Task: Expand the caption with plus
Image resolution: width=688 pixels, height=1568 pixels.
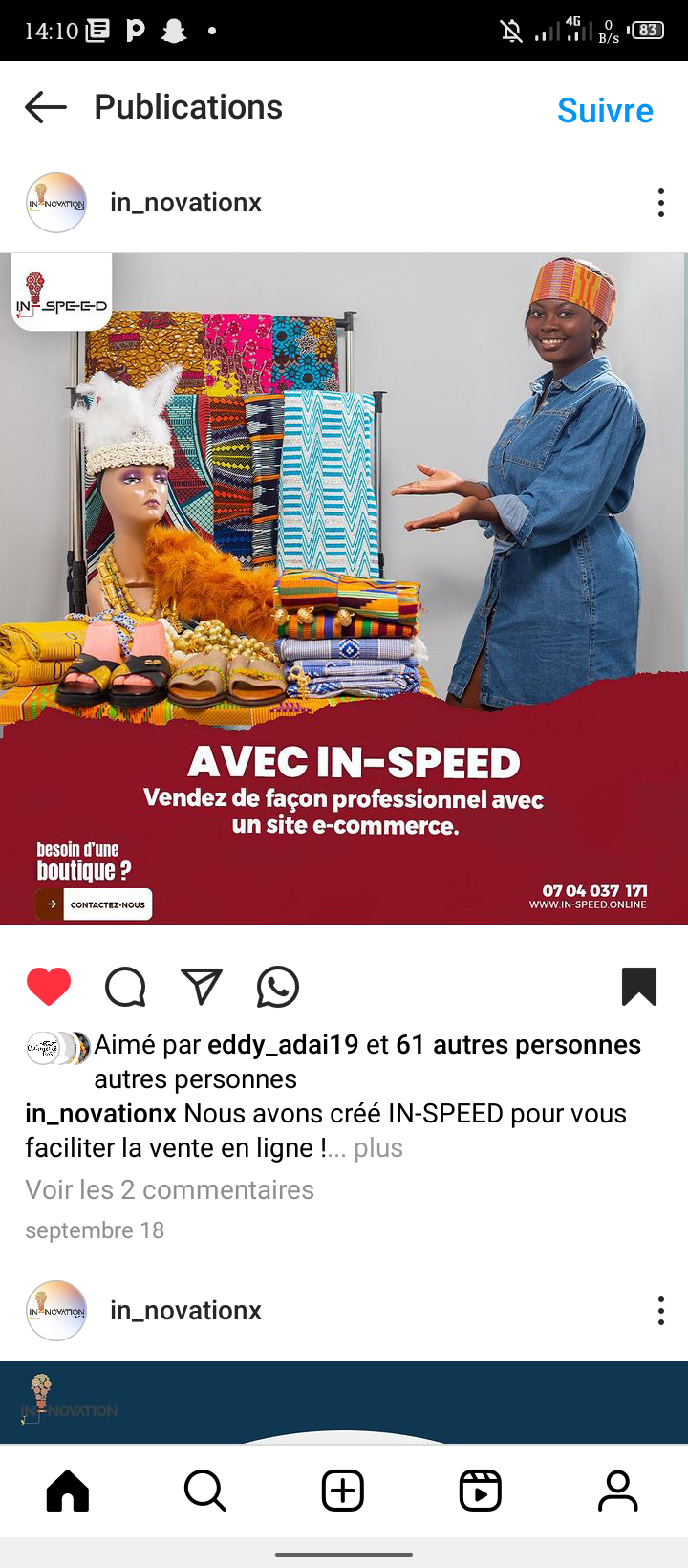Action: (378, 1147)
